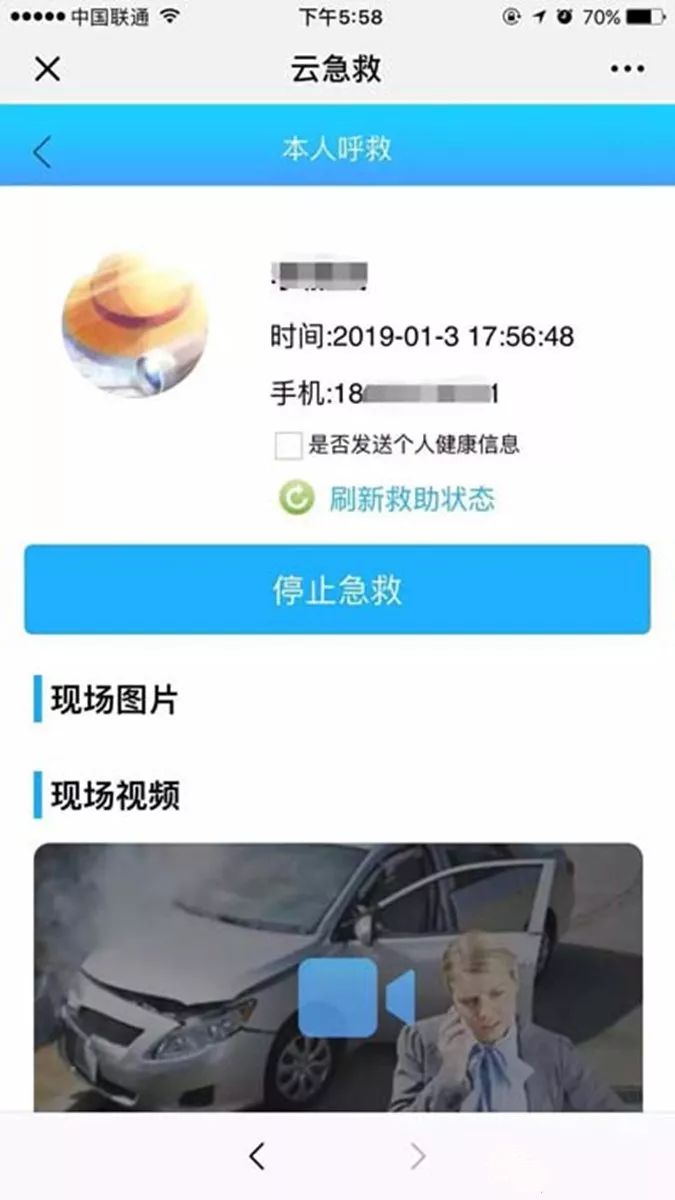Tap 刷新救助状态 to refresh rescue status
Image resolution: width=675 pixels, height=1200 pixels.
pos(412,498)
